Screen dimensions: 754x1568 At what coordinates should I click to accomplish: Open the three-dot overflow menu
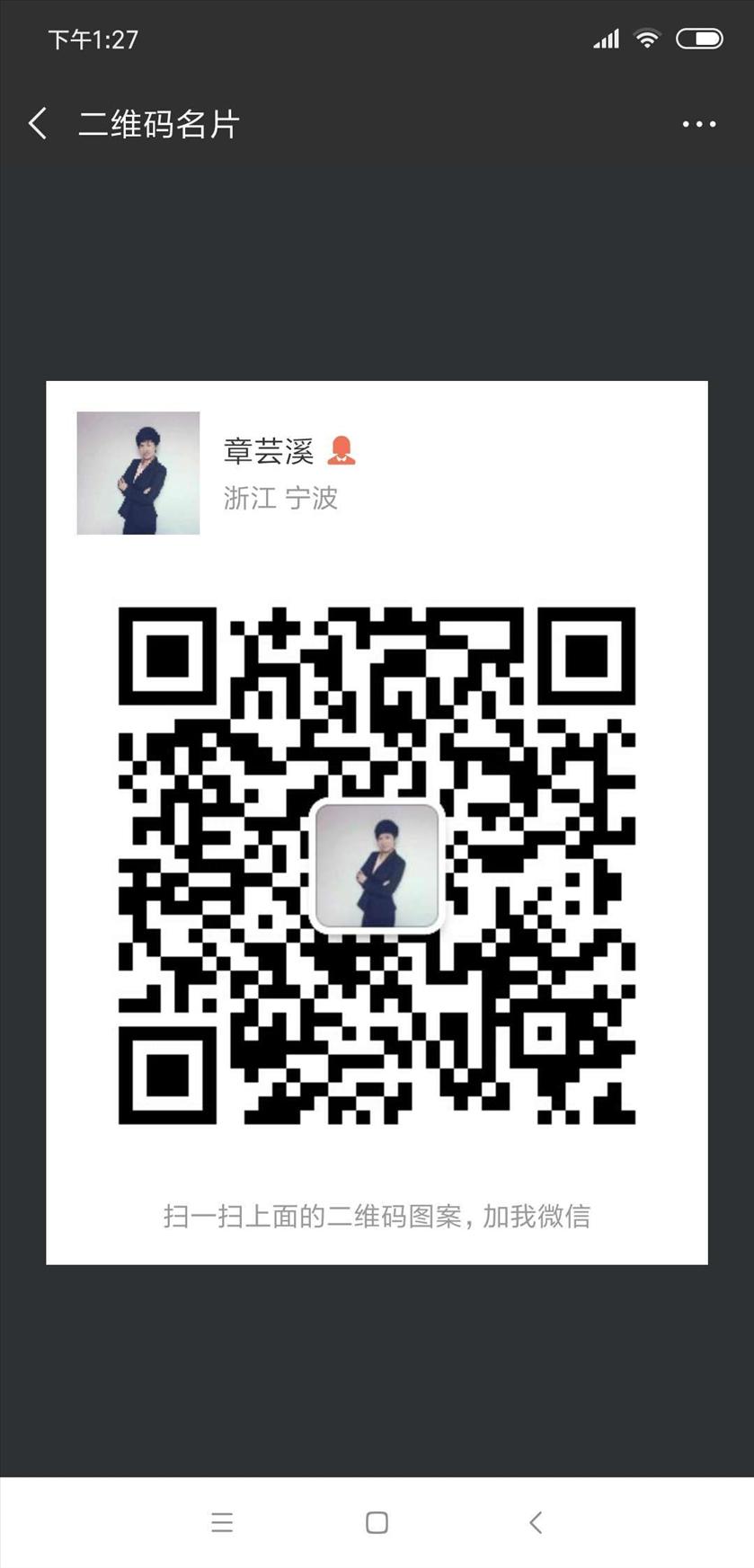point(698,124)
